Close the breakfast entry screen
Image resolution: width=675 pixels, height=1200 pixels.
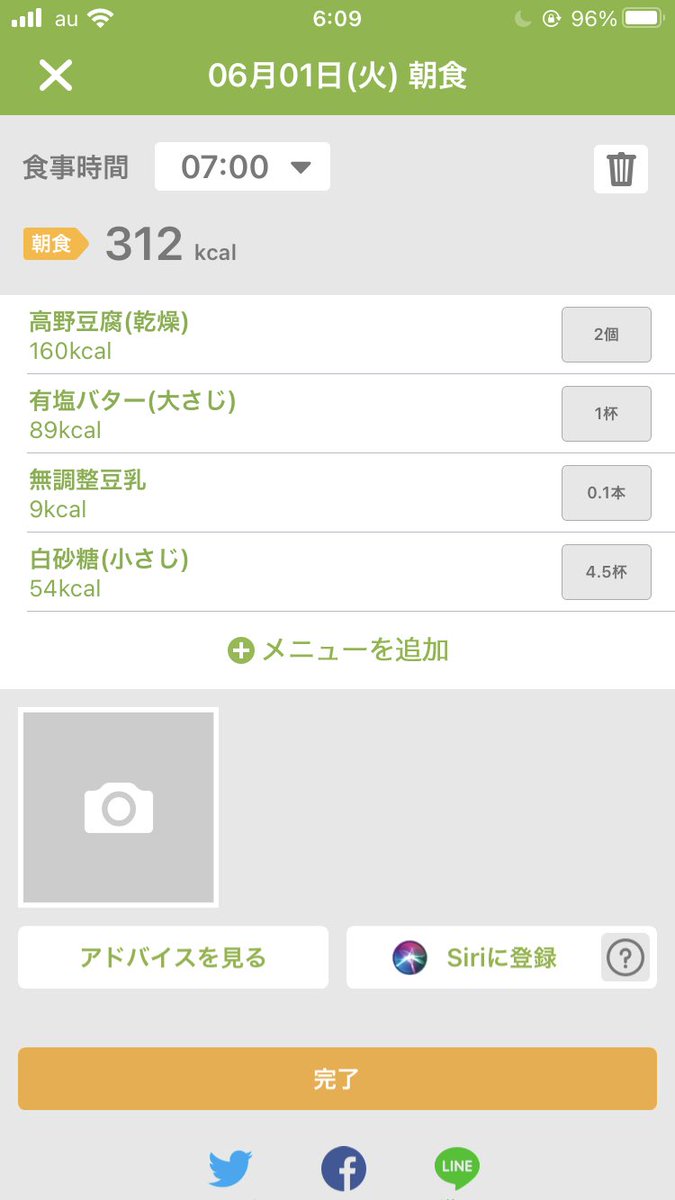tap(56, 75)
